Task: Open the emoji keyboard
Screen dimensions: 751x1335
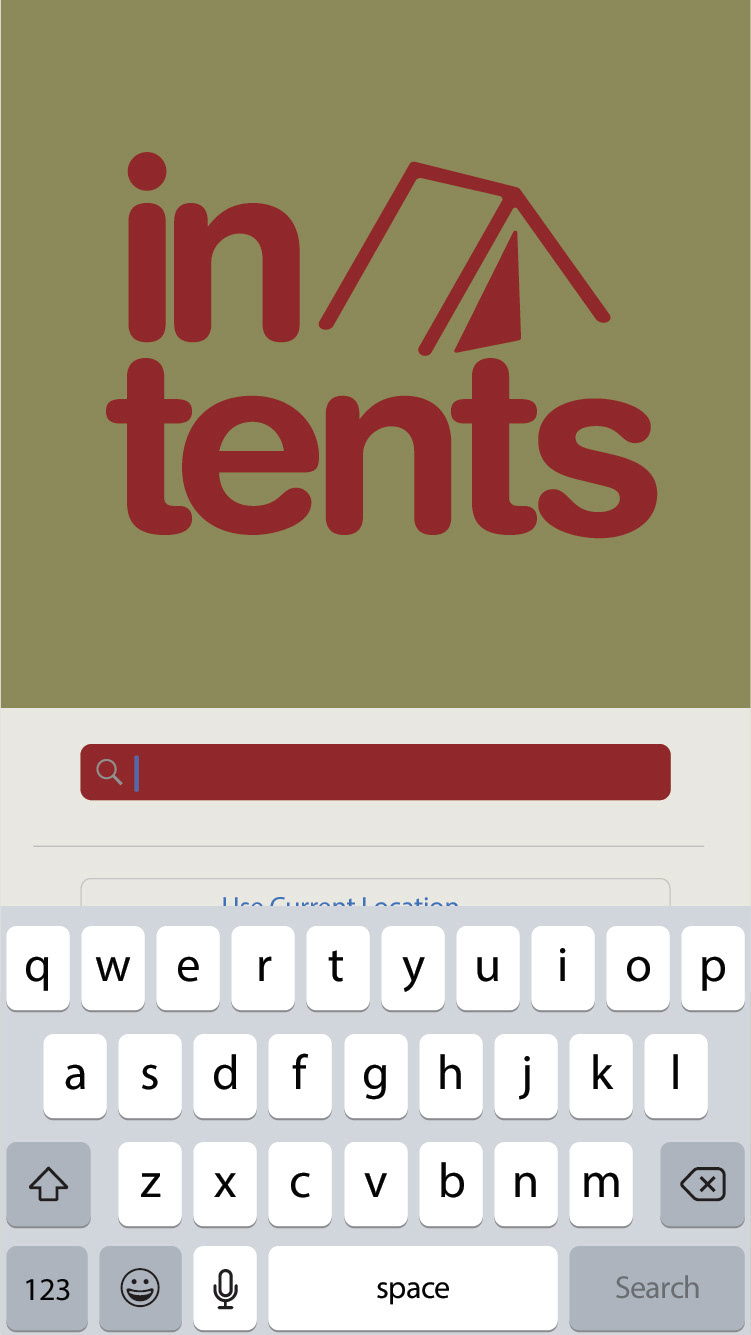Action: (x=140, y=1288)
